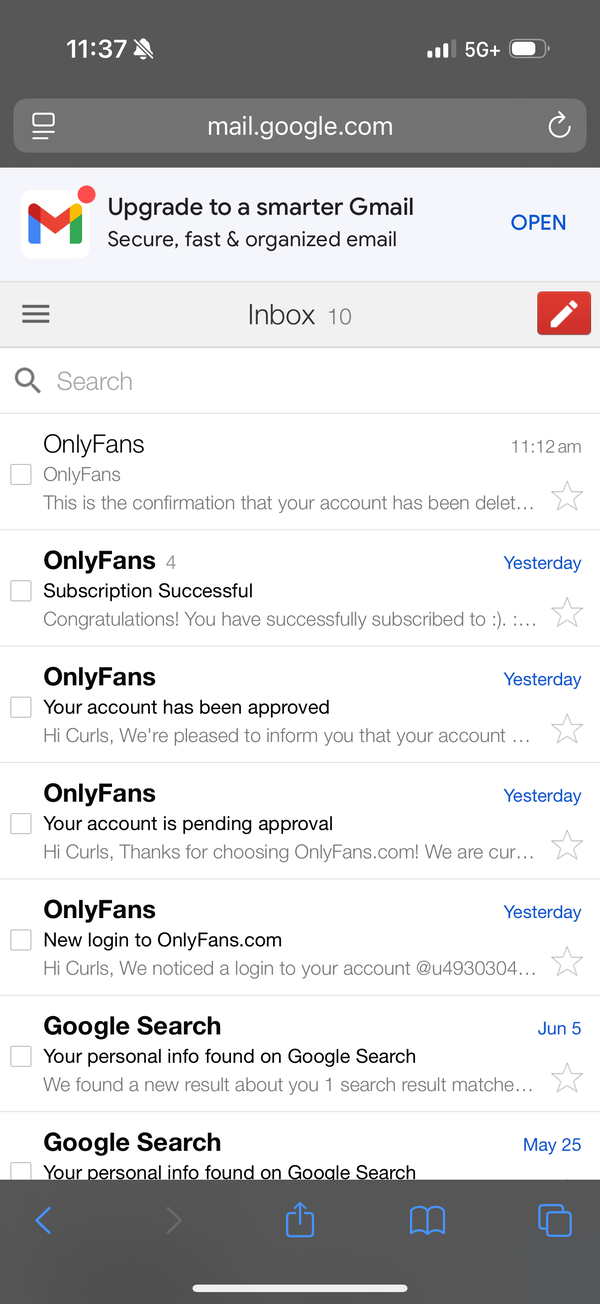Share this page from the Safari toolbar
Viewport: 600px width, 1304px height.
(300, 1219)
